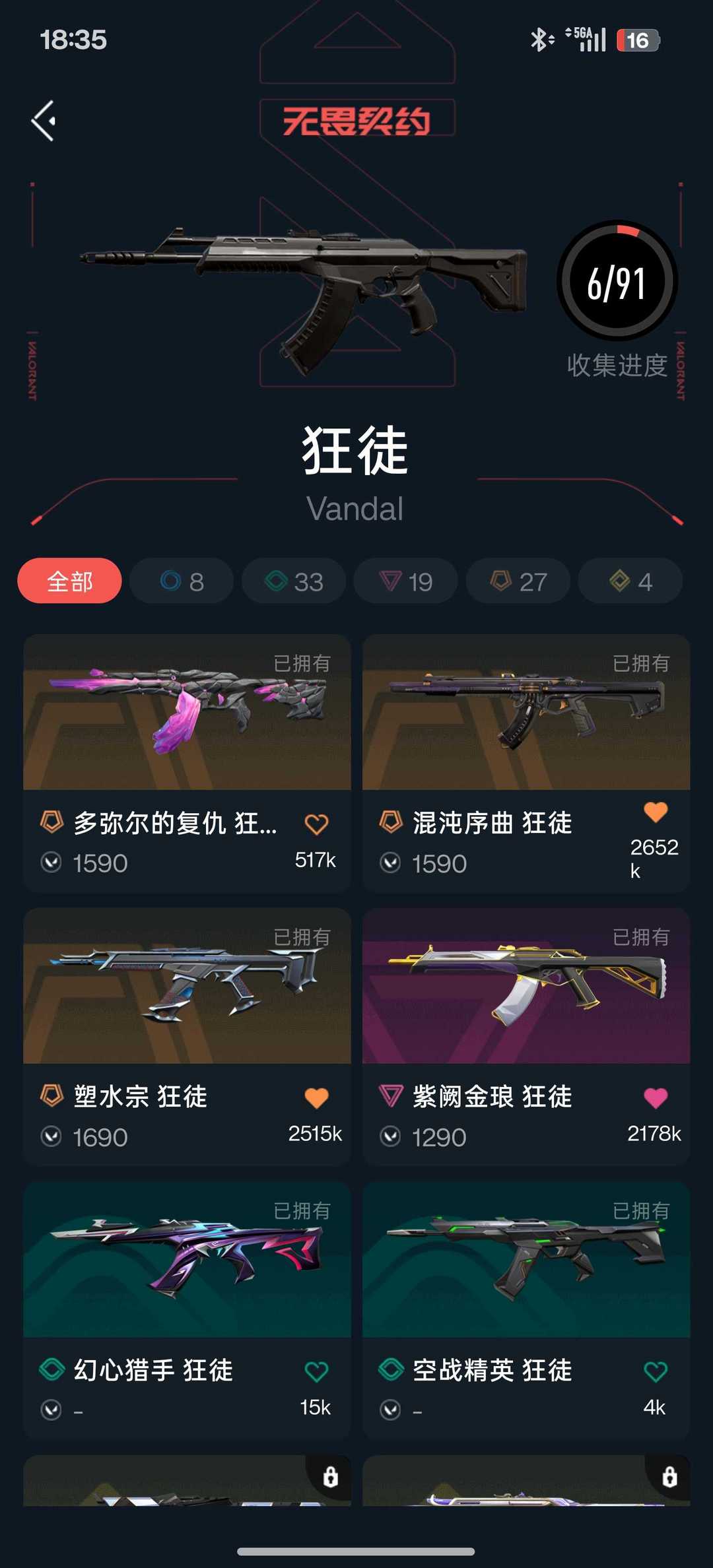This screenshot has height=1568, width=713.
Task: Like the 空战精英 狂徒 skin
Action: [656, 1371]
